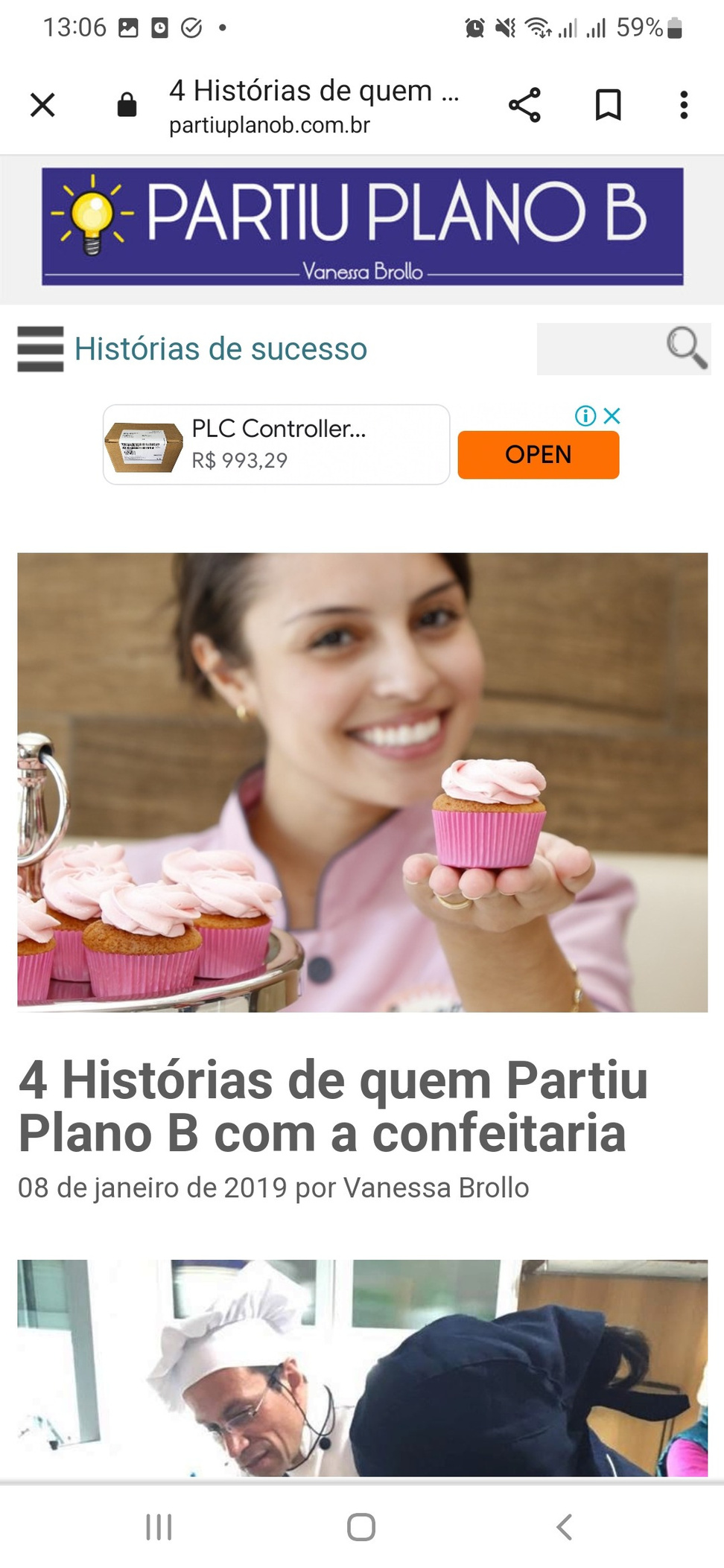Open the hamburger menu on the site
The image size is (724, 1568).
(x=40, y=348)
